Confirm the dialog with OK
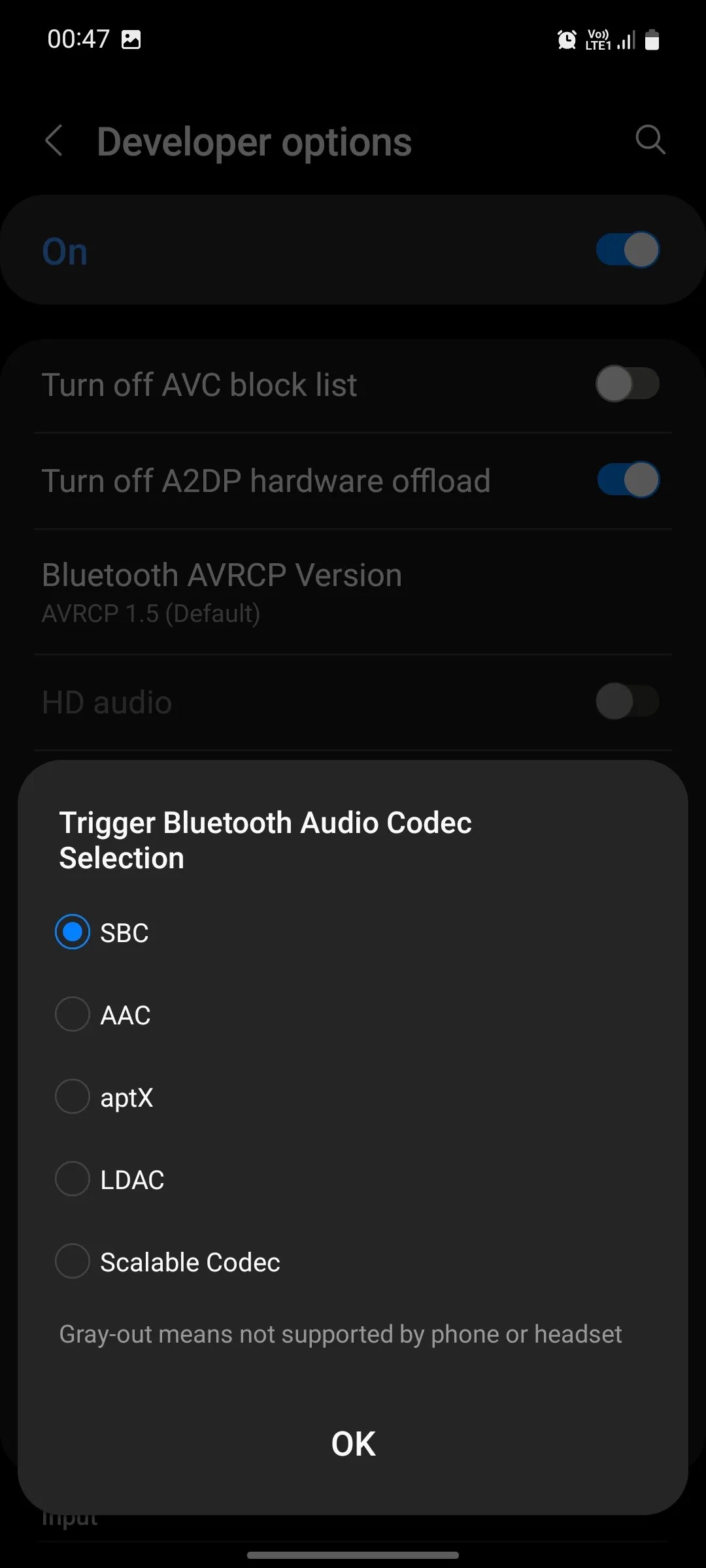Screen dimensions: 706x1568 coord(353,1444)
